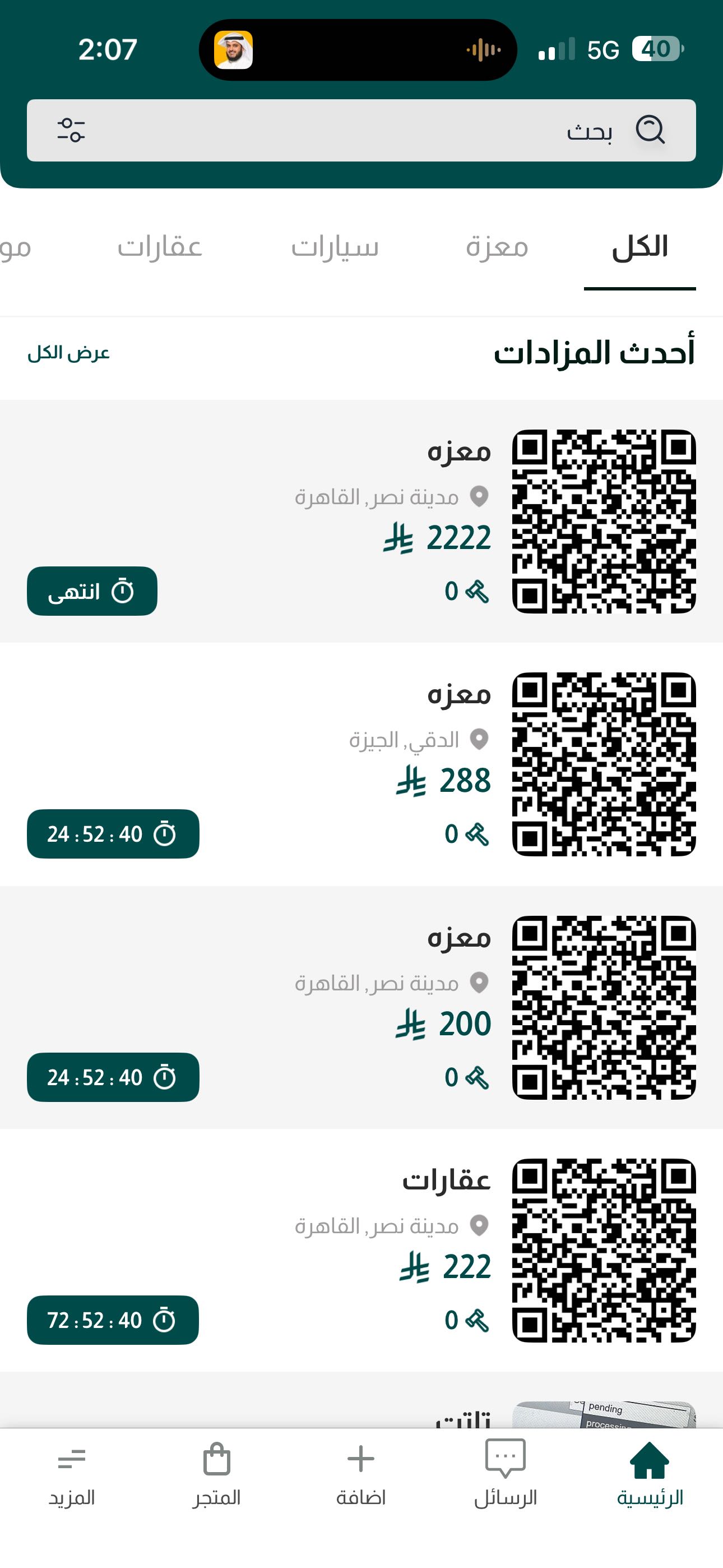The height and width of the screenshot is (1568, 723).
Task: Open the المتجر store tab
Action: coord(217,1473)
